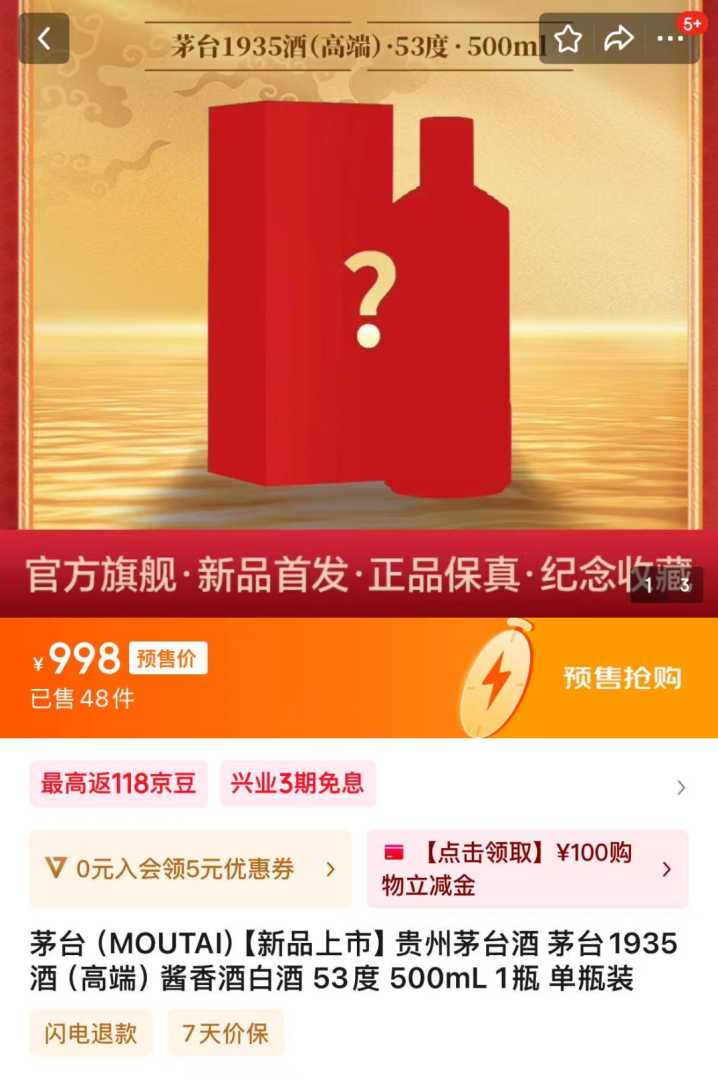The height and width of the screenshot is (1080, 718).
Task: Add this product to favorites
Action: [x=568, y=39]
